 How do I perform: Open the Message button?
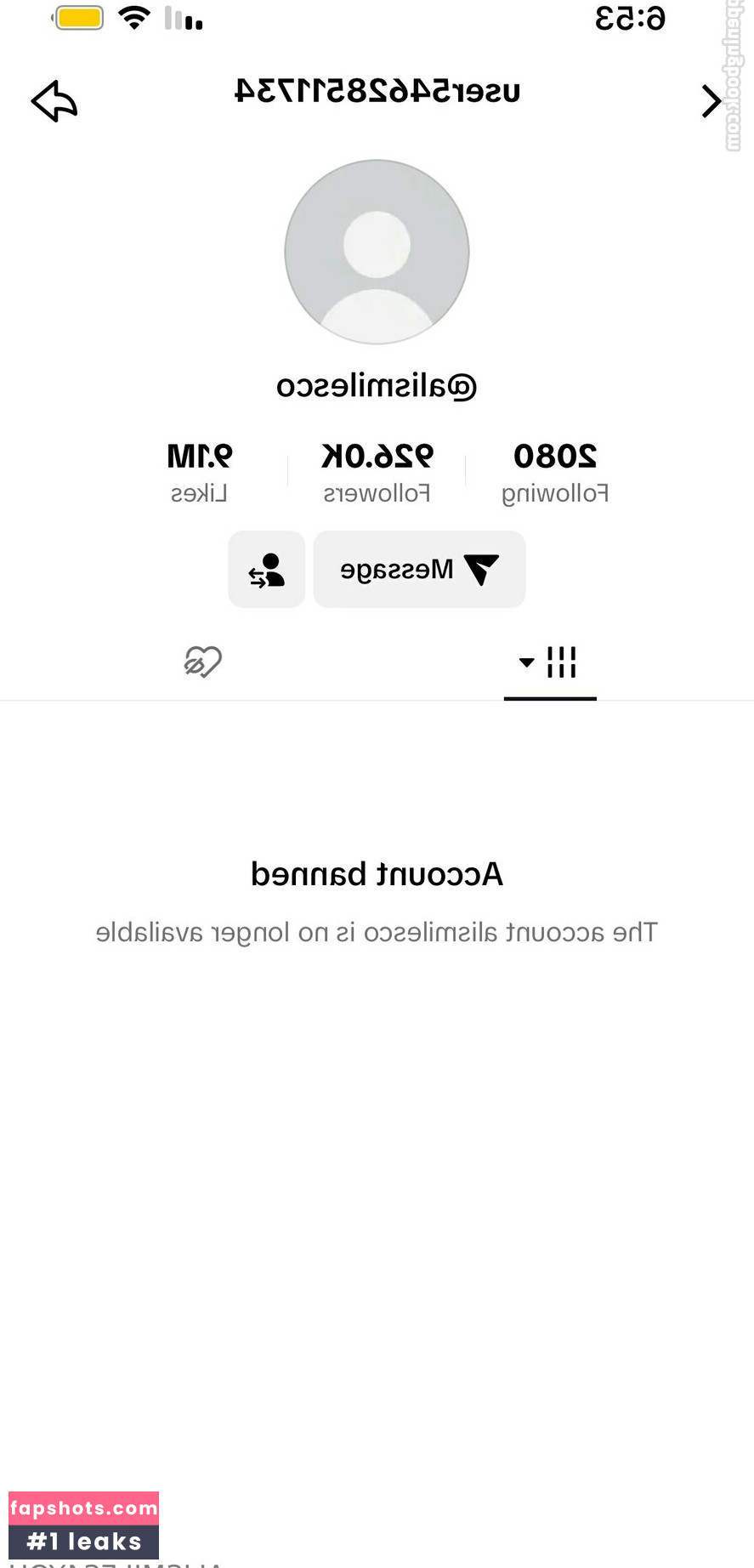pos(419,569)
